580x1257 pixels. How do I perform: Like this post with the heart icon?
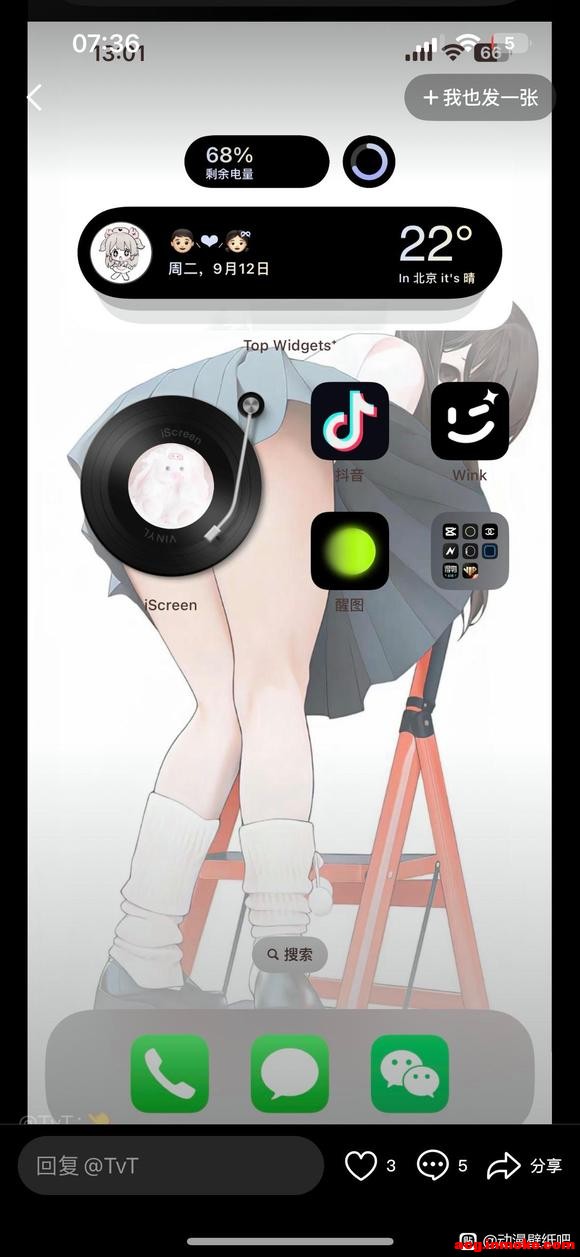click(x=360, y=1165)
